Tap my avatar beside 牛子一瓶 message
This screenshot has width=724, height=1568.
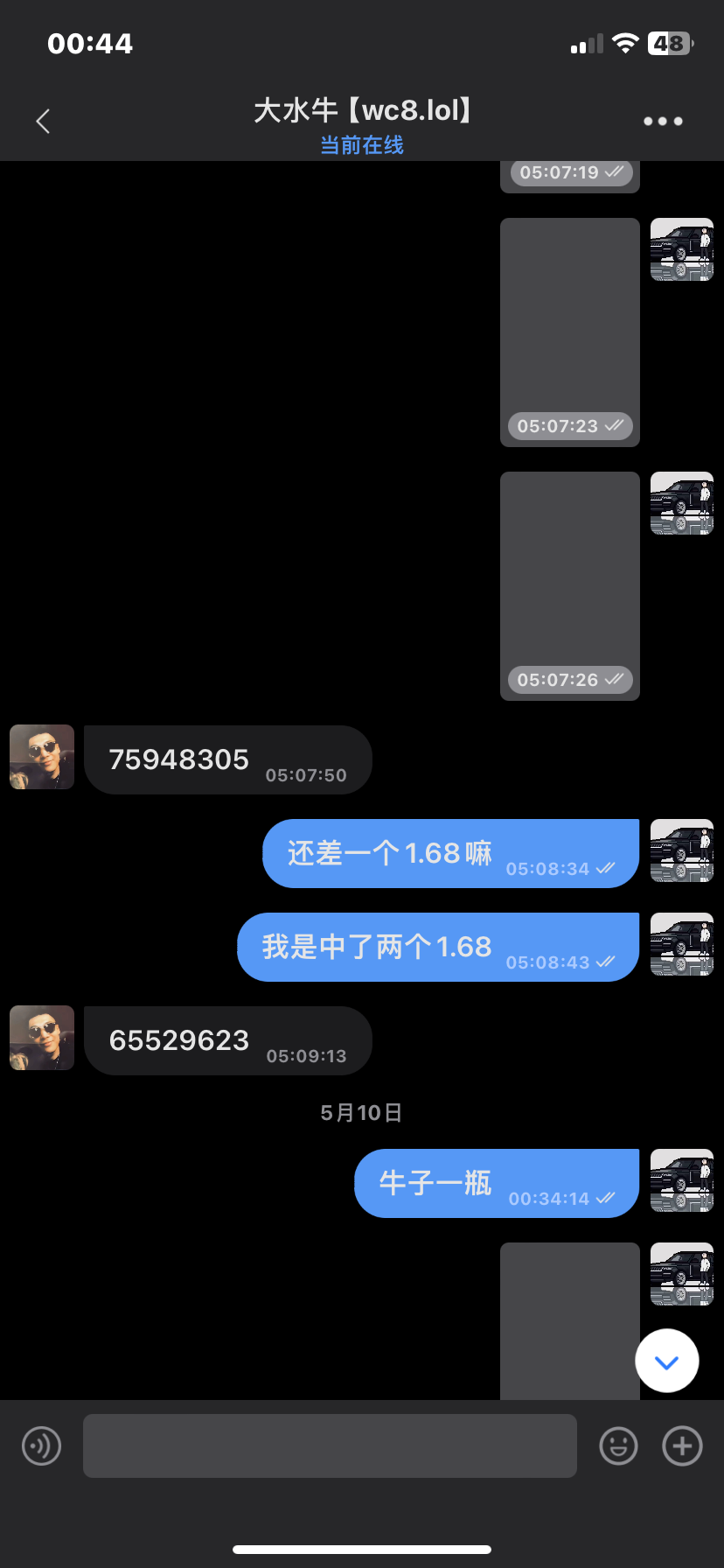coord(681,1181)
